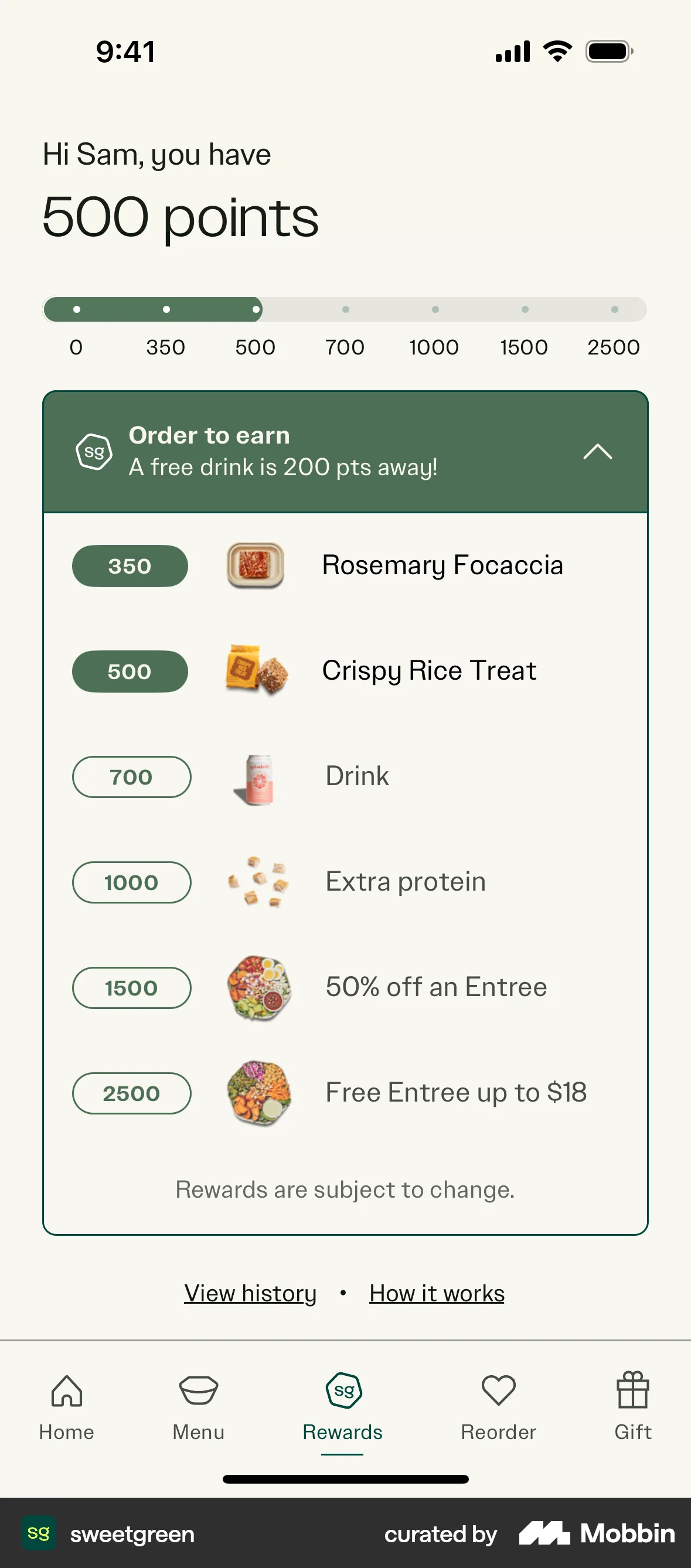Select the 500 points Crispy Rice Treat pill
Viewport: 691px width, 1568px height.
[130, 671]
